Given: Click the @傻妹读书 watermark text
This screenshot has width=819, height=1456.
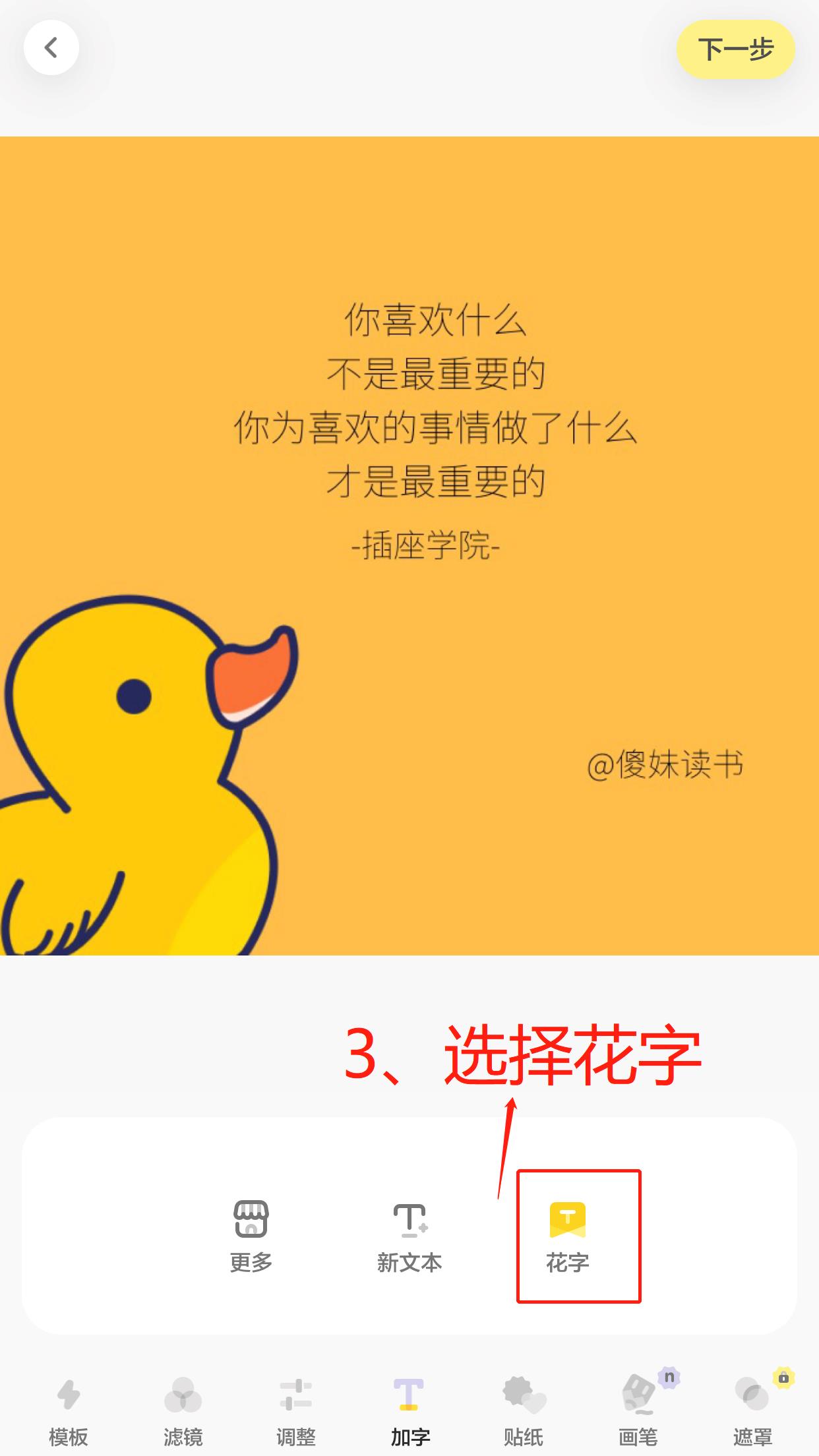Looking at the screenshot, I should pos(665,764).
